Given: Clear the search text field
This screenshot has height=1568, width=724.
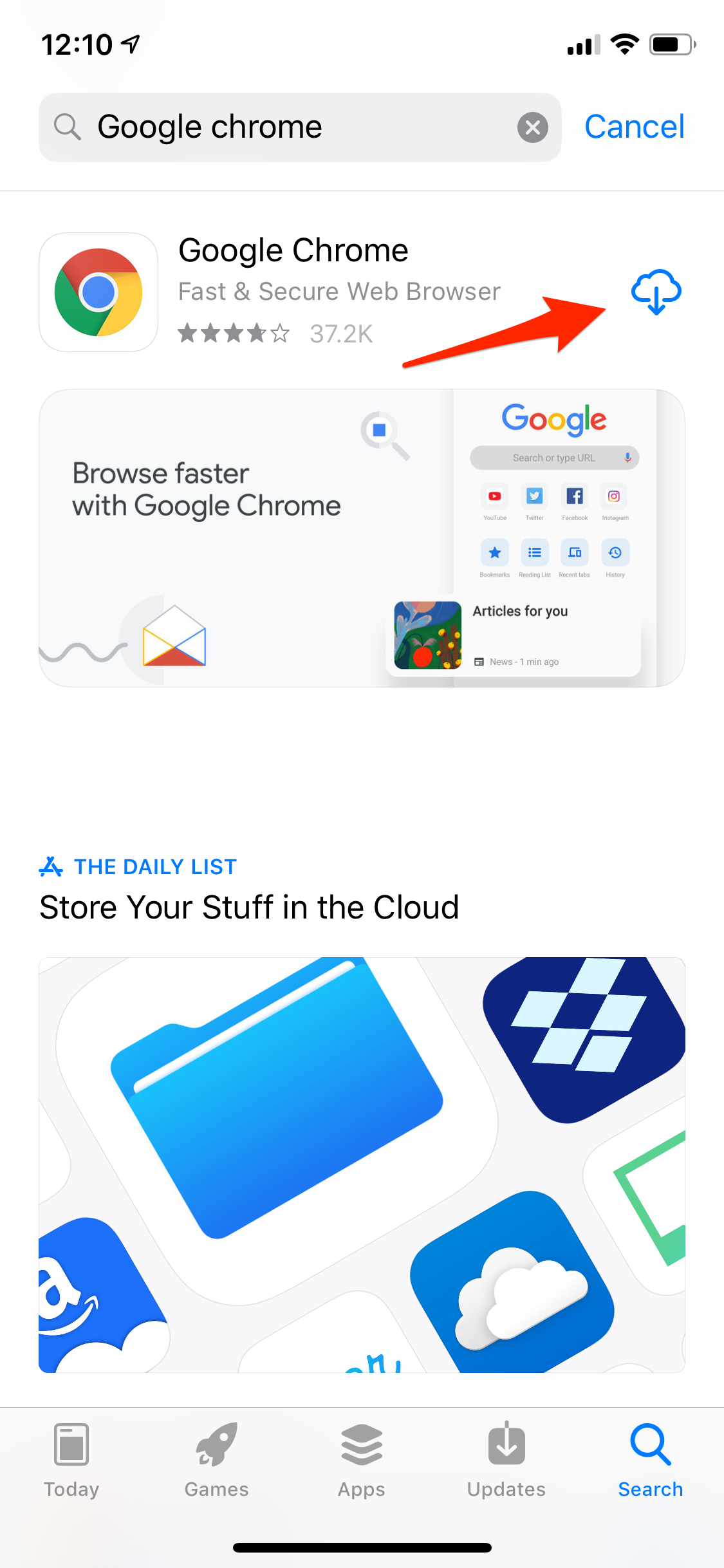Looking at the screenshot, I should tap(533, 127).
